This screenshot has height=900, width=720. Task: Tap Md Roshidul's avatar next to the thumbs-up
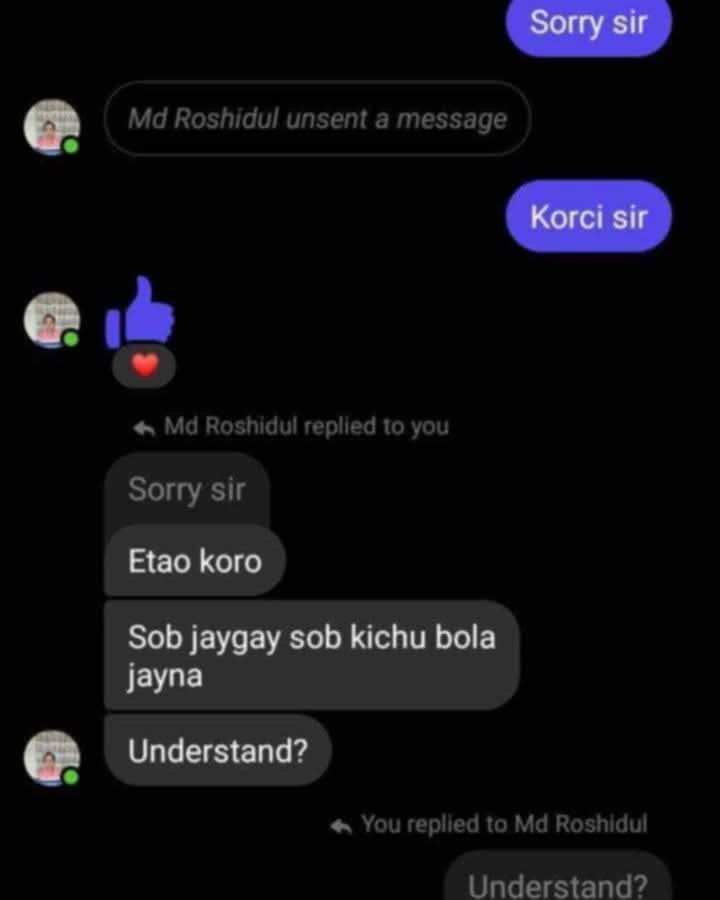(x=51, y=320)
